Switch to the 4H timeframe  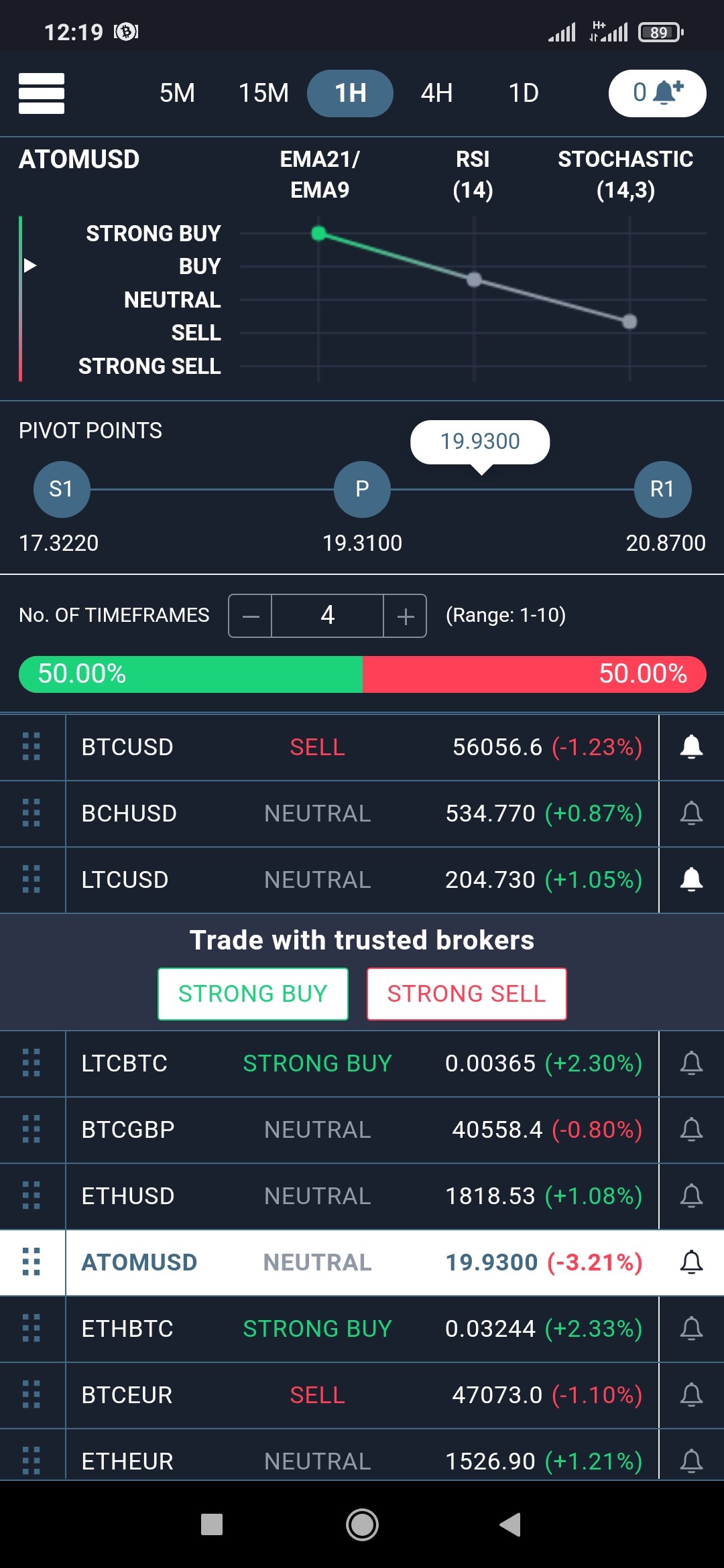coord(436,93)
